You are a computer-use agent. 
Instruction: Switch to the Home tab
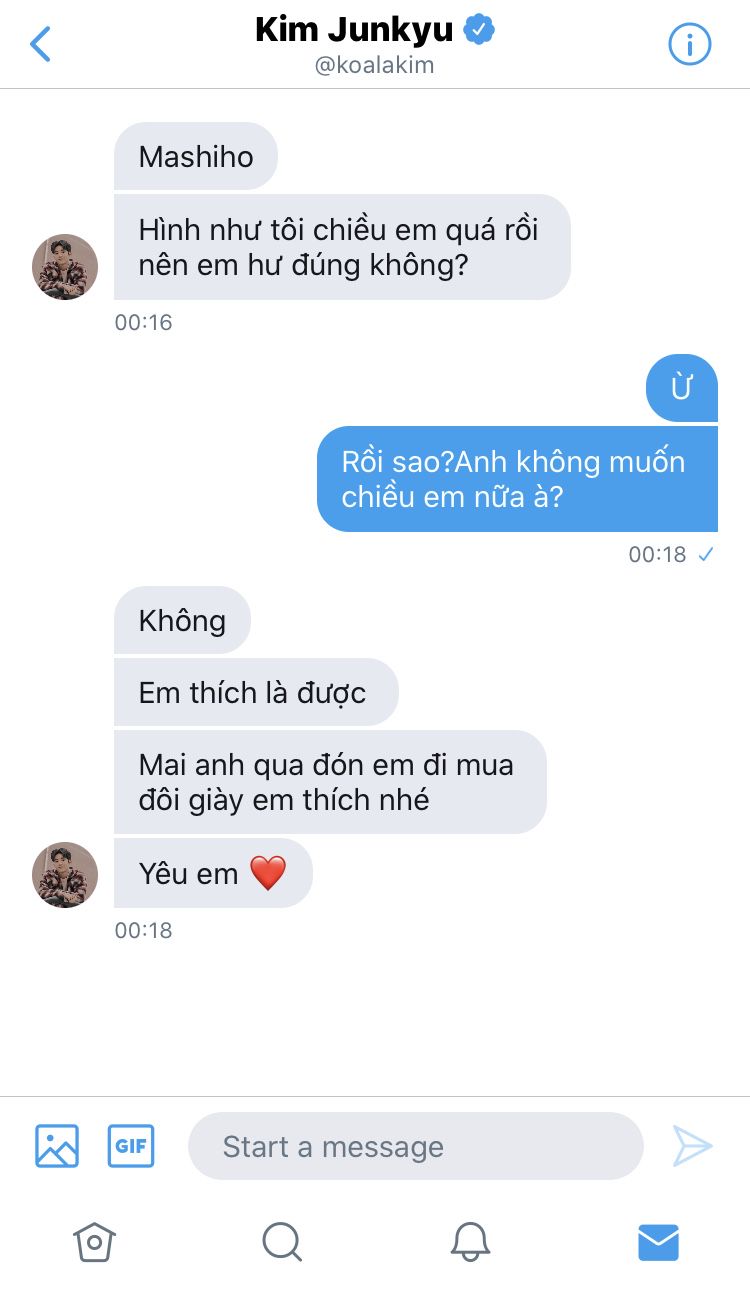(x=94, y=1242)
